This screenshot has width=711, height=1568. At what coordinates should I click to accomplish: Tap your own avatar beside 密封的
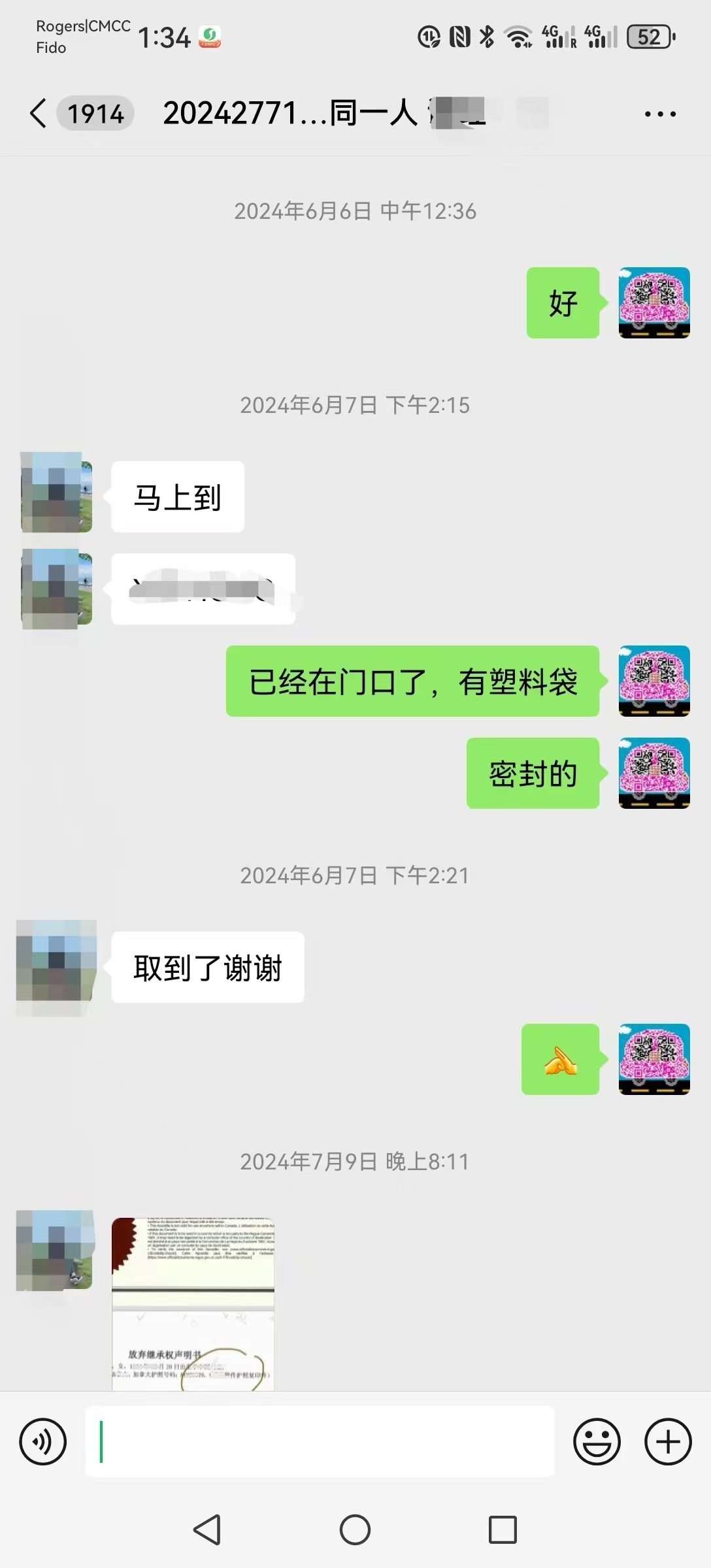tap(654, 773)
